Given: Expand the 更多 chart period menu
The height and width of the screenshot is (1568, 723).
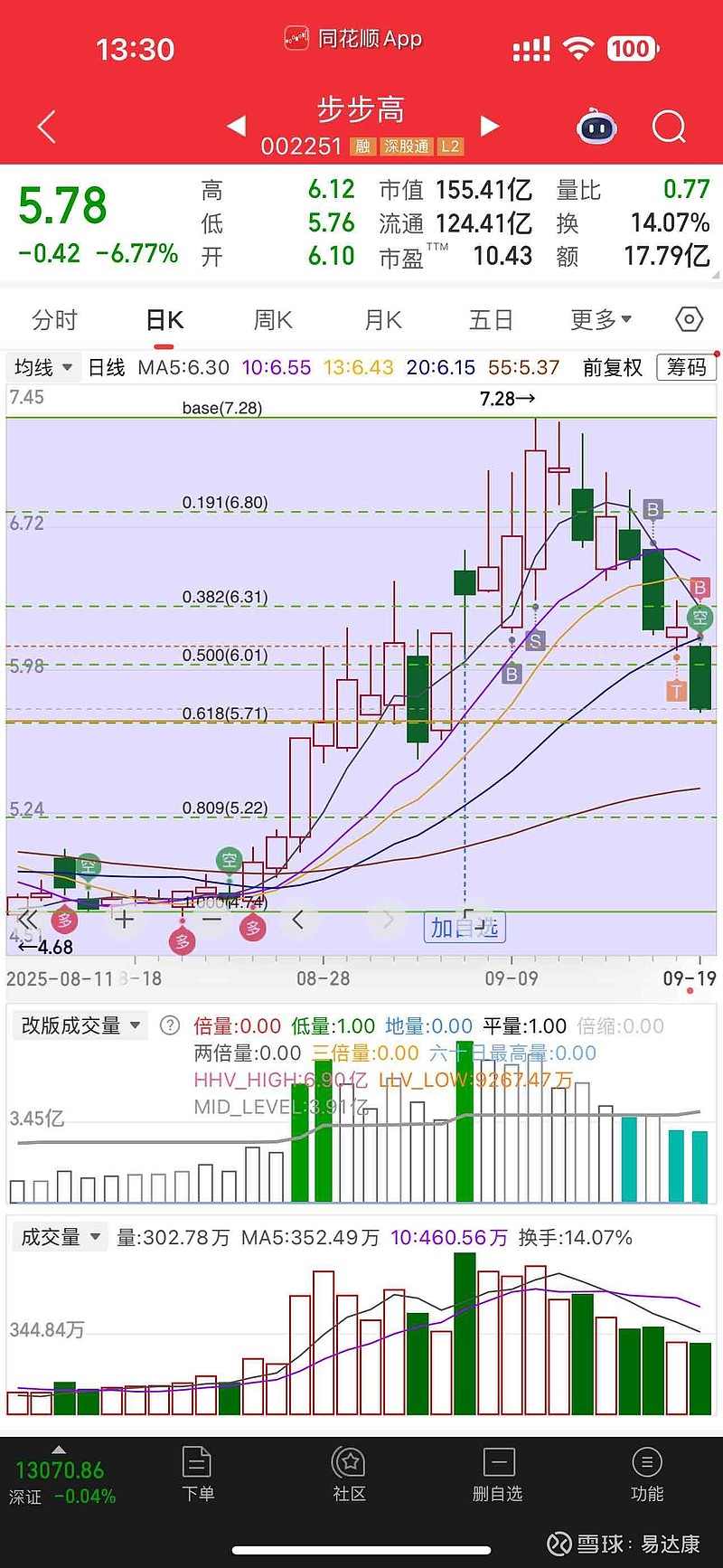Looking at the screenshot, I should tap(601, 320).
